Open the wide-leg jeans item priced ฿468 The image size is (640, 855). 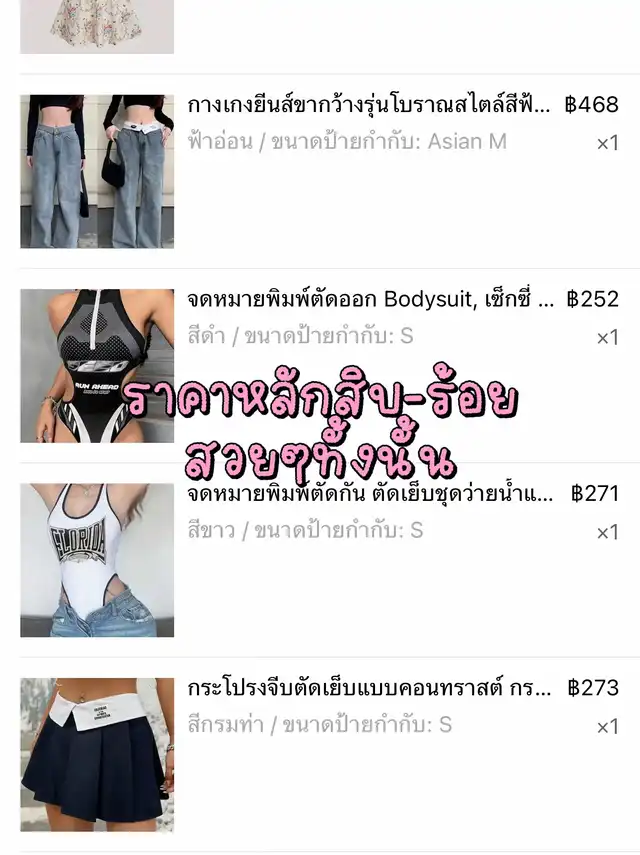pyautogui.click(x=370, y=105)
